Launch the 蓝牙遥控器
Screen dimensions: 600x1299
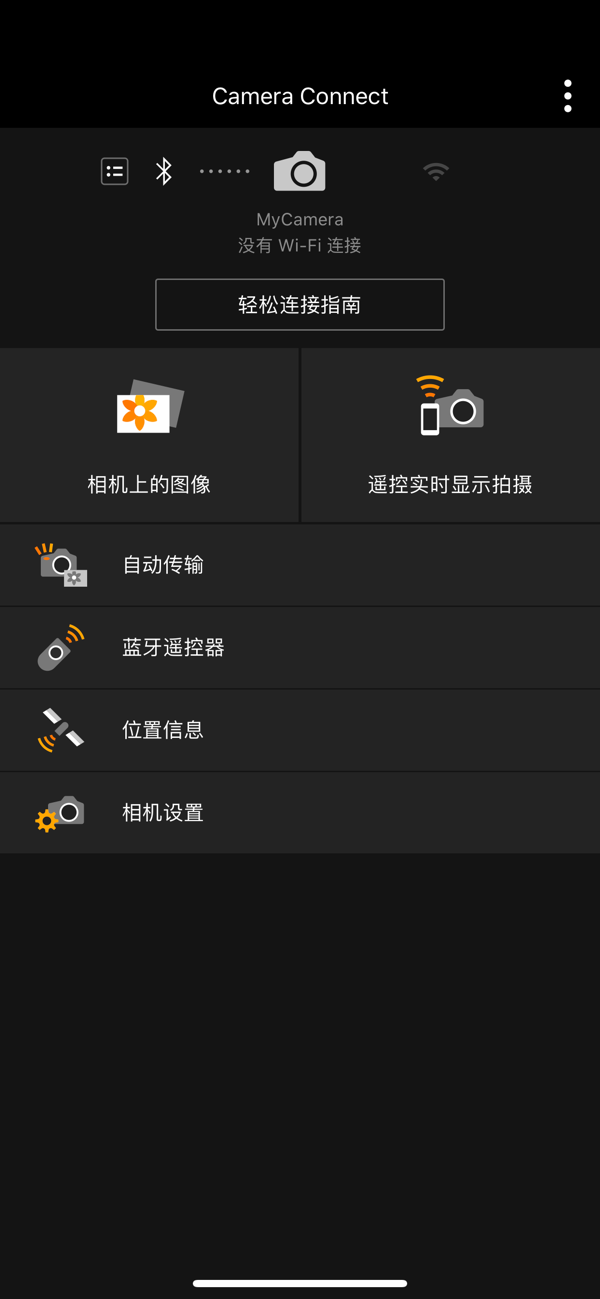coord(300,648)
